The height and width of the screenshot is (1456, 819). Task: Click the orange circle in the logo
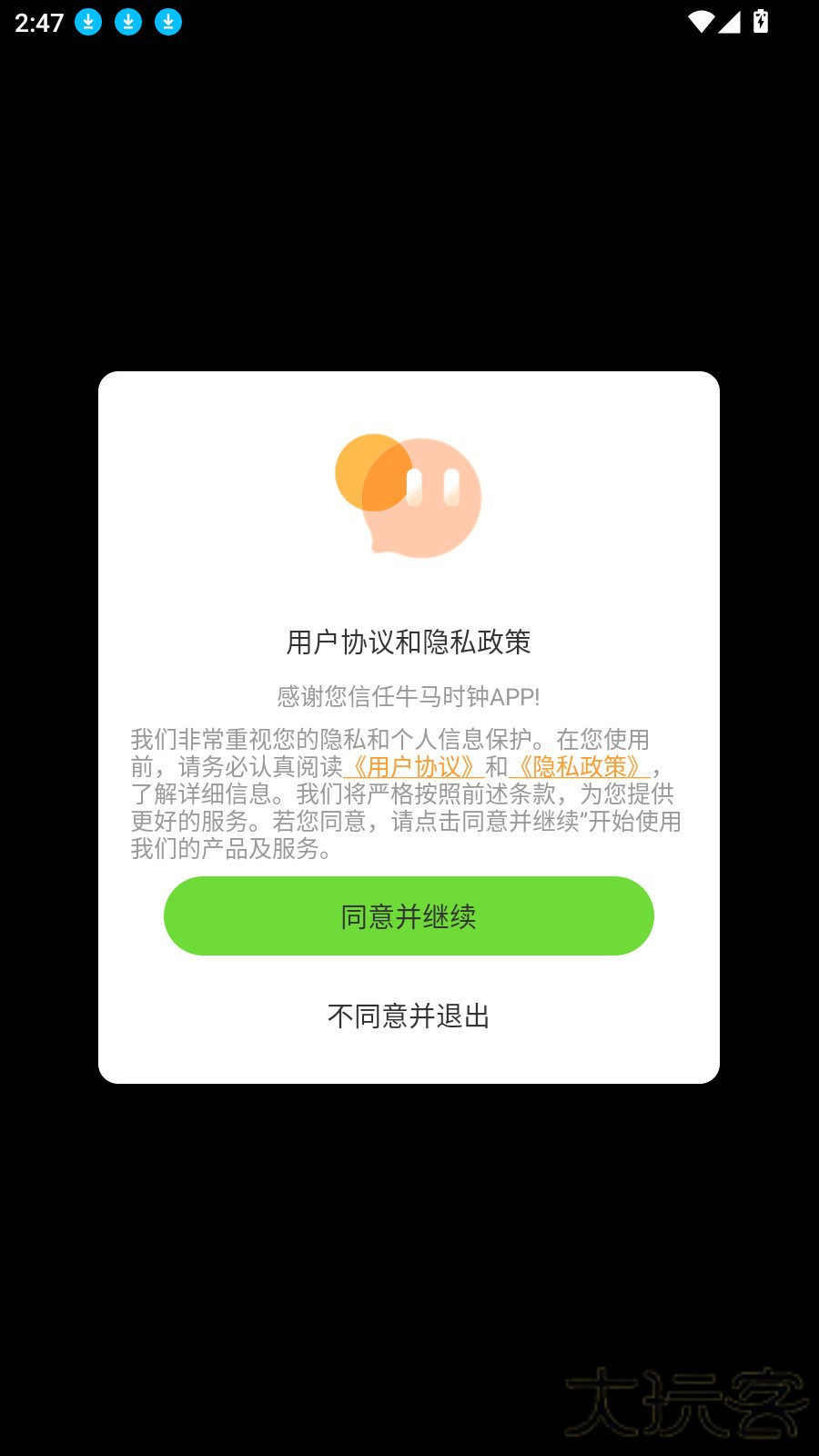[x=369, y=471]
